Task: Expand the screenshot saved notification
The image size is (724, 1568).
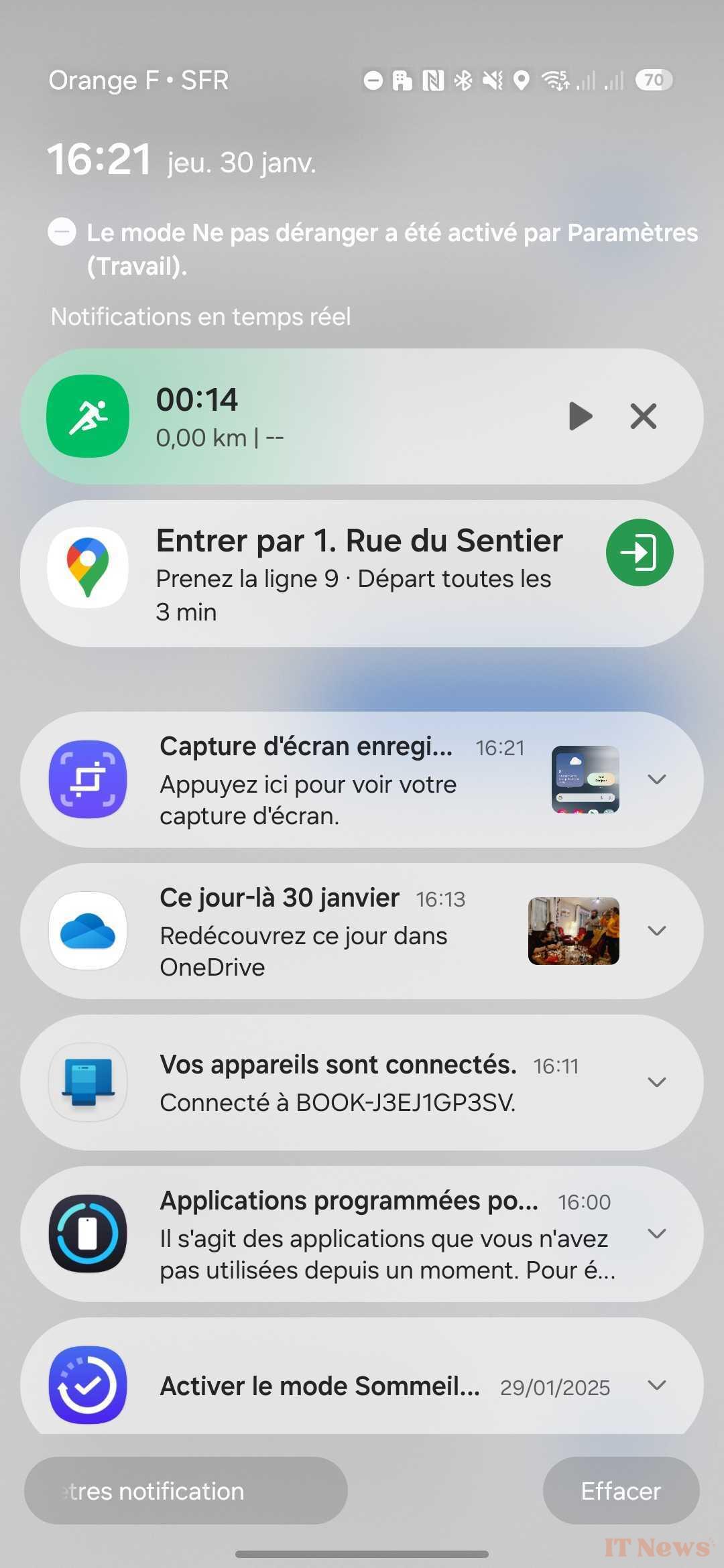Action: pos(657,779)
